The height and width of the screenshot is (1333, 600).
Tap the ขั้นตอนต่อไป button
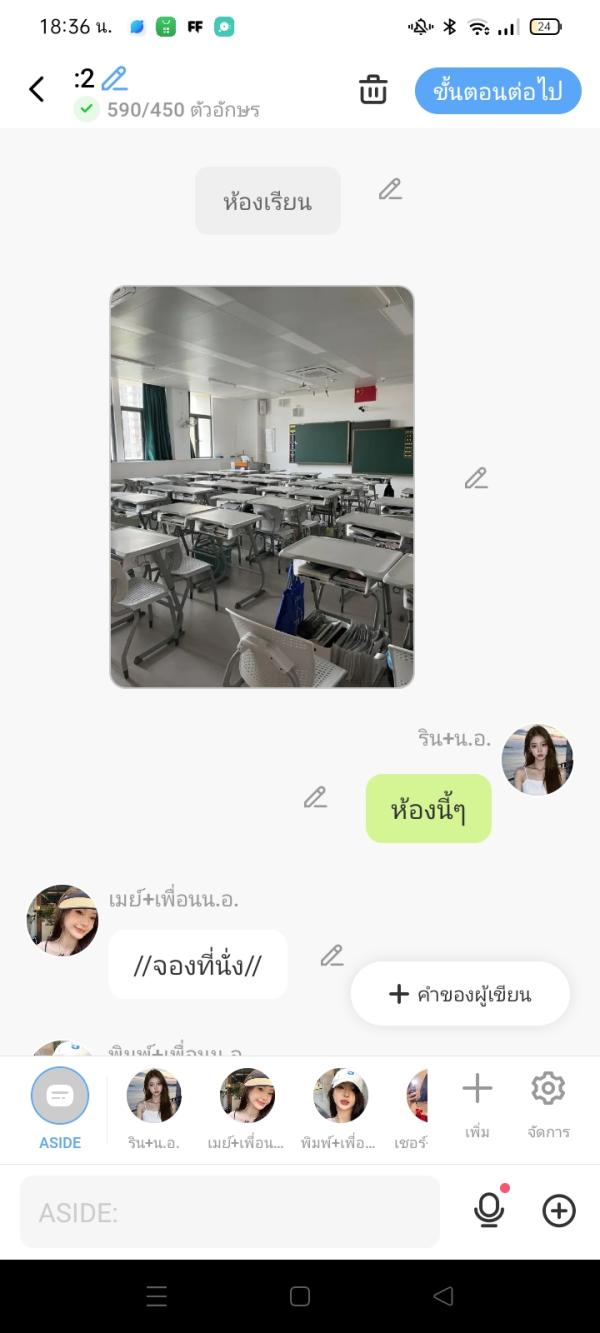[497, 91]
